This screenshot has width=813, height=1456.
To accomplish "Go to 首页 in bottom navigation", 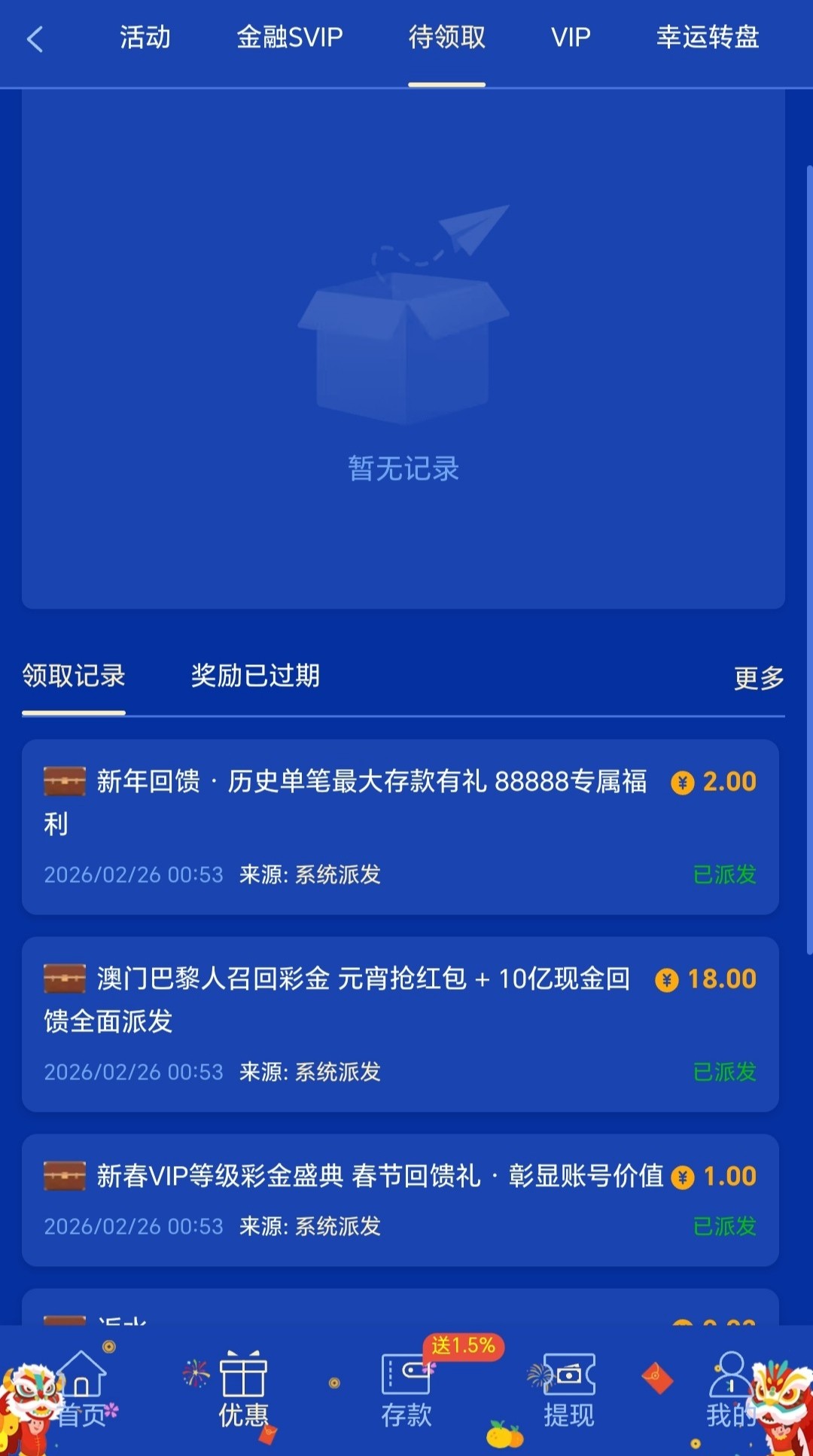I will point(81,1391).
